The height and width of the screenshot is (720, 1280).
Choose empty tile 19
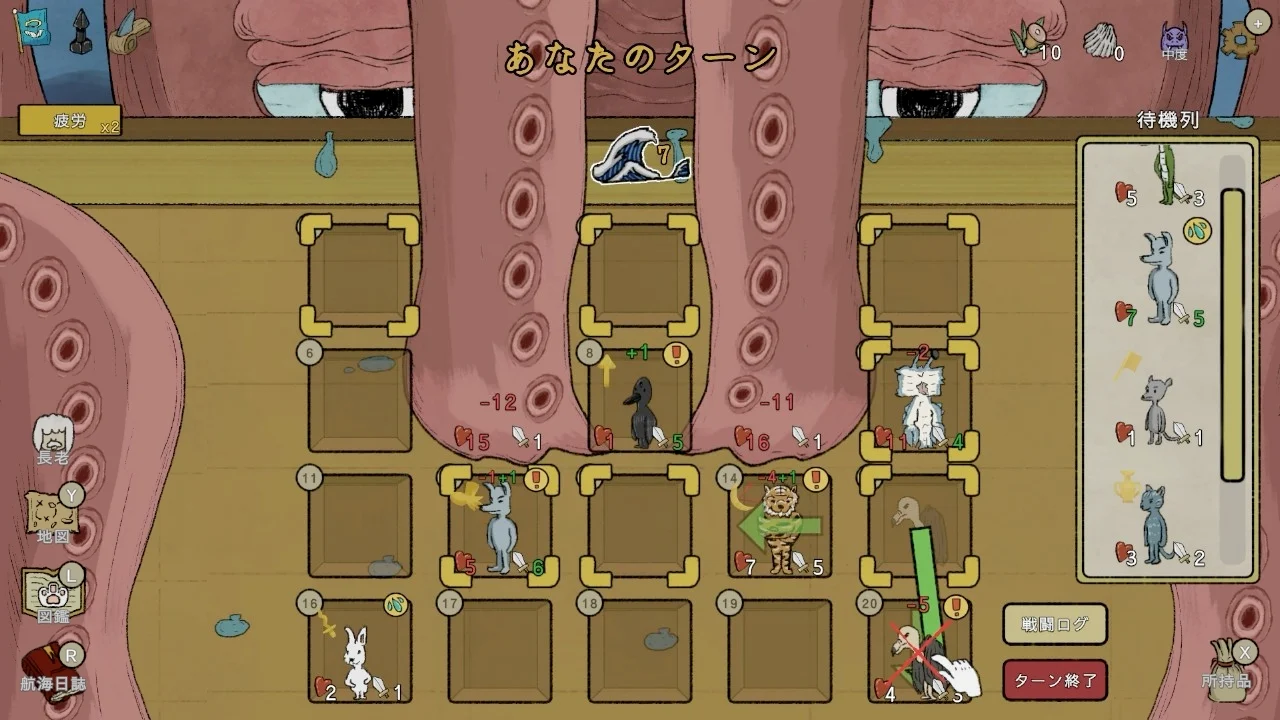tap(780, 652)
